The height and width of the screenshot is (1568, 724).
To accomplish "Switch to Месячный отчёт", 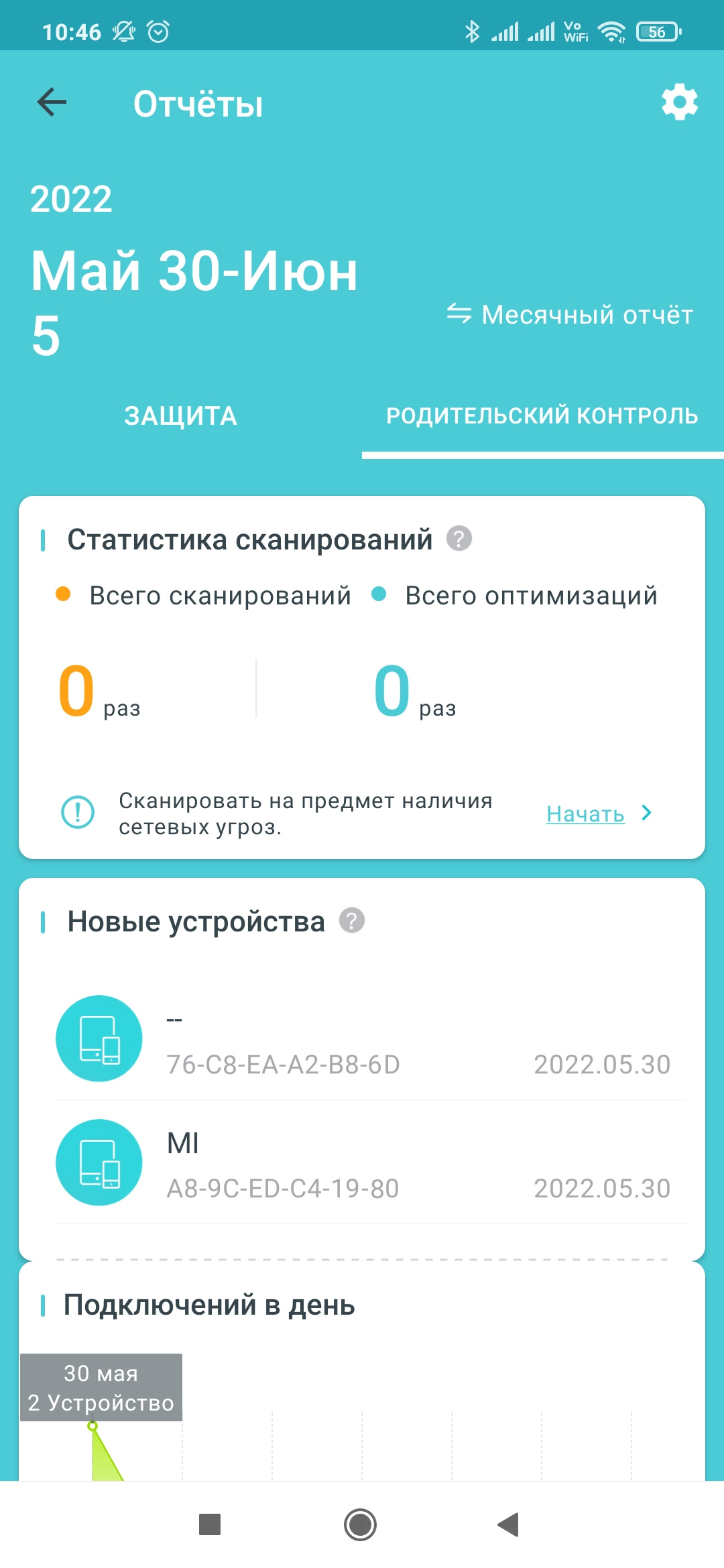I will click(570, 314).
